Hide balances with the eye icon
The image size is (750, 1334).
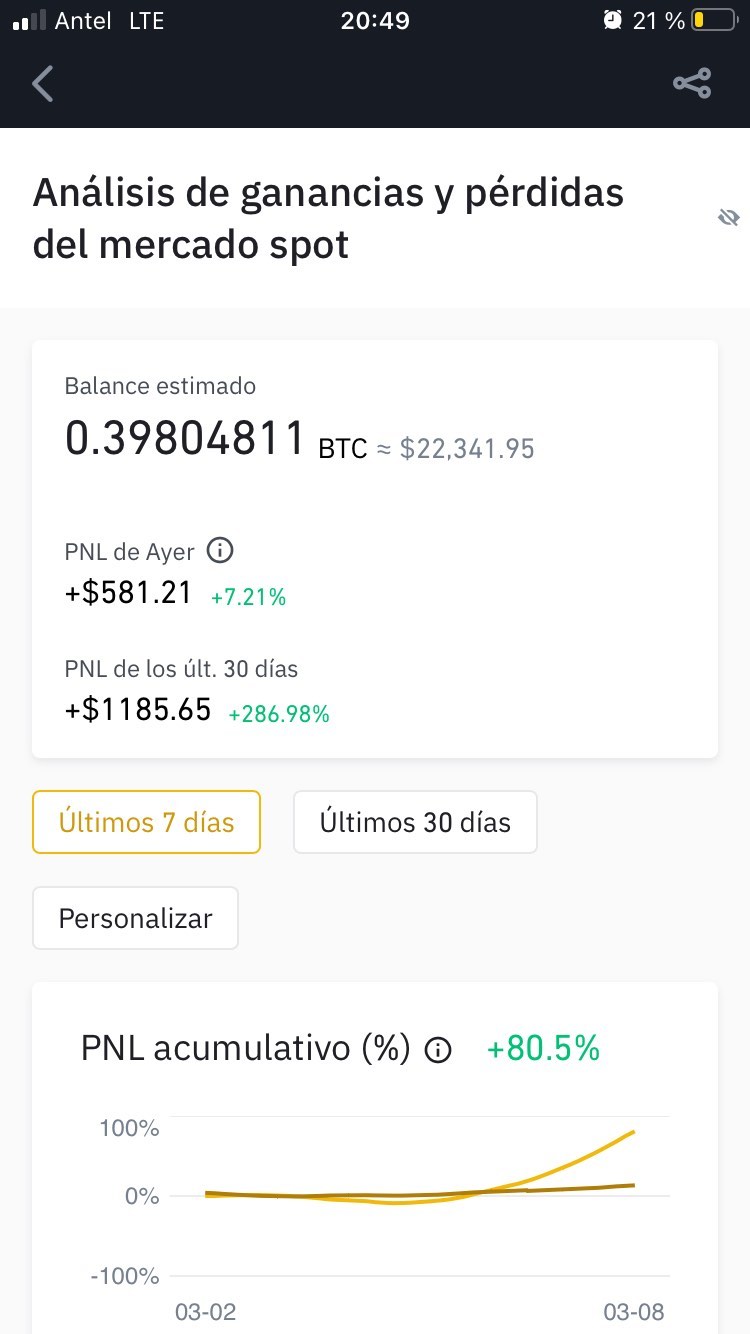point(729,217)
